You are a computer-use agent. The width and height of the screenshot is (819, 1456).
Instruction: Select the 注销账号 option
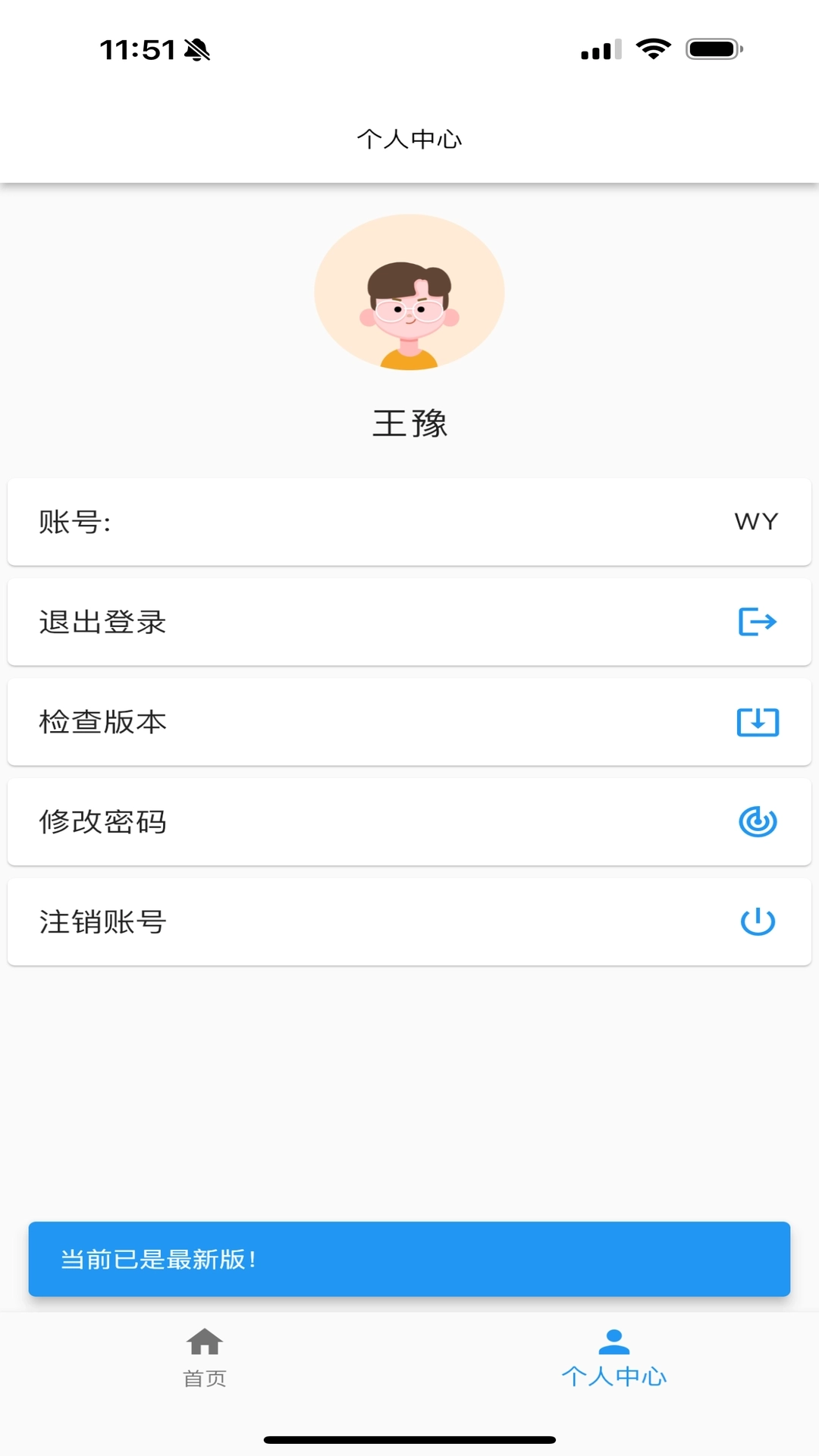click(409, 922)
